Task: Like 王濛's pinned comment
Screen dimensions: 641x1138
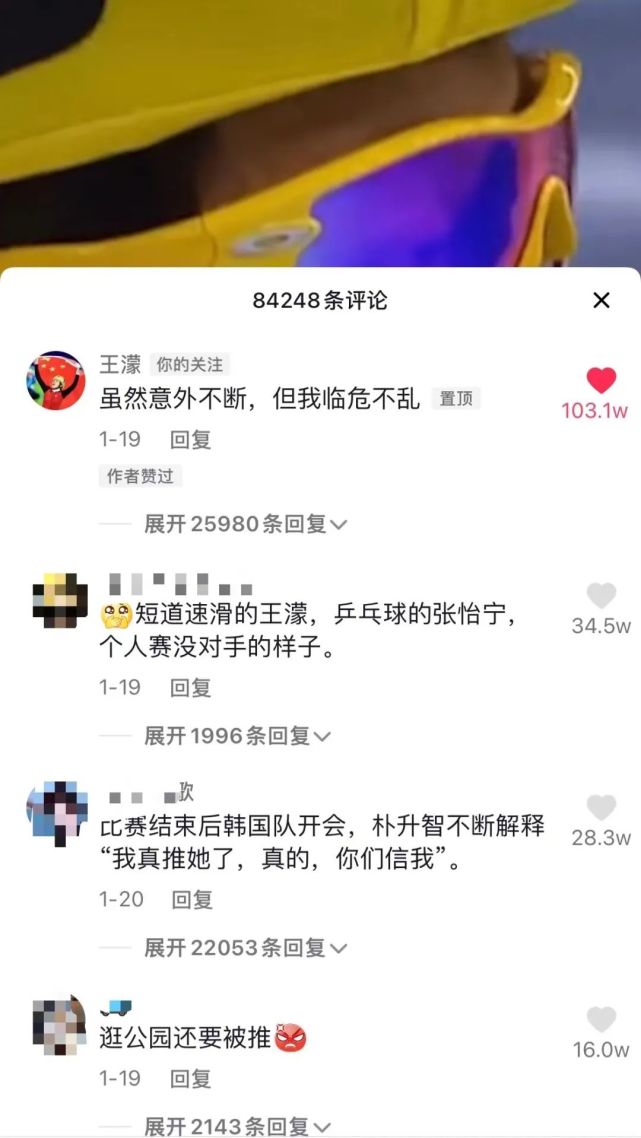Action: pyautogui.click(x=601, y=381)
